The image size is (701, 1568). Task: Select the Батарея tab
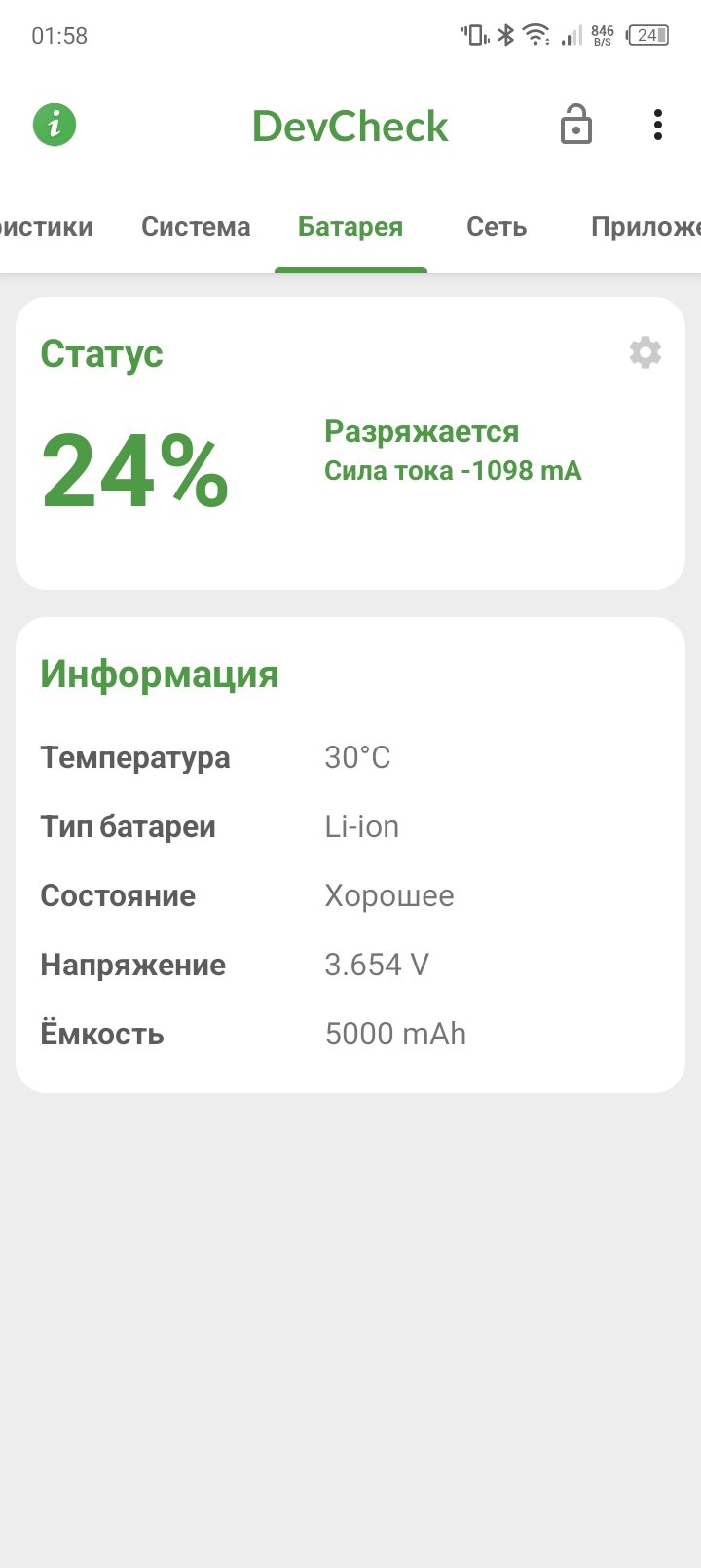(350, 227)
